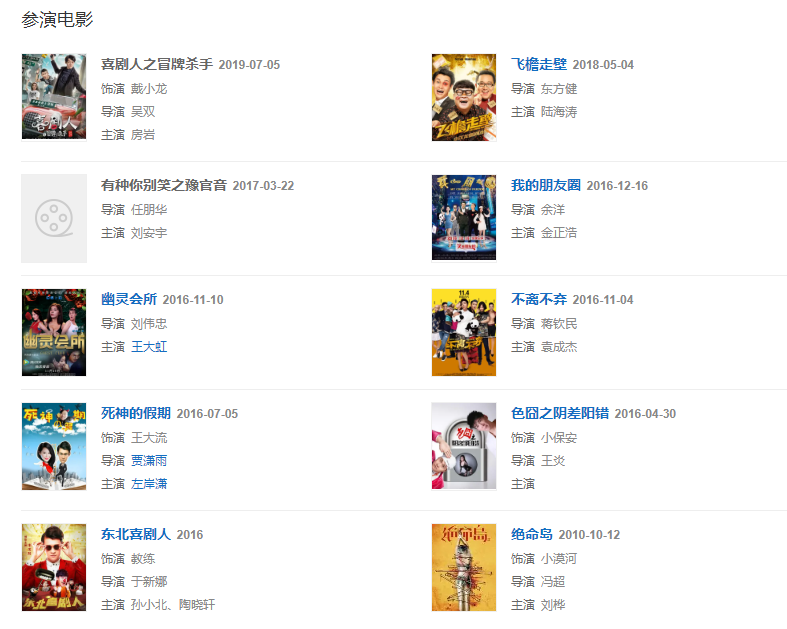Tap the 幽灵会所 poster image
This screenshot has width=787, height=629.
pos(54,332)
